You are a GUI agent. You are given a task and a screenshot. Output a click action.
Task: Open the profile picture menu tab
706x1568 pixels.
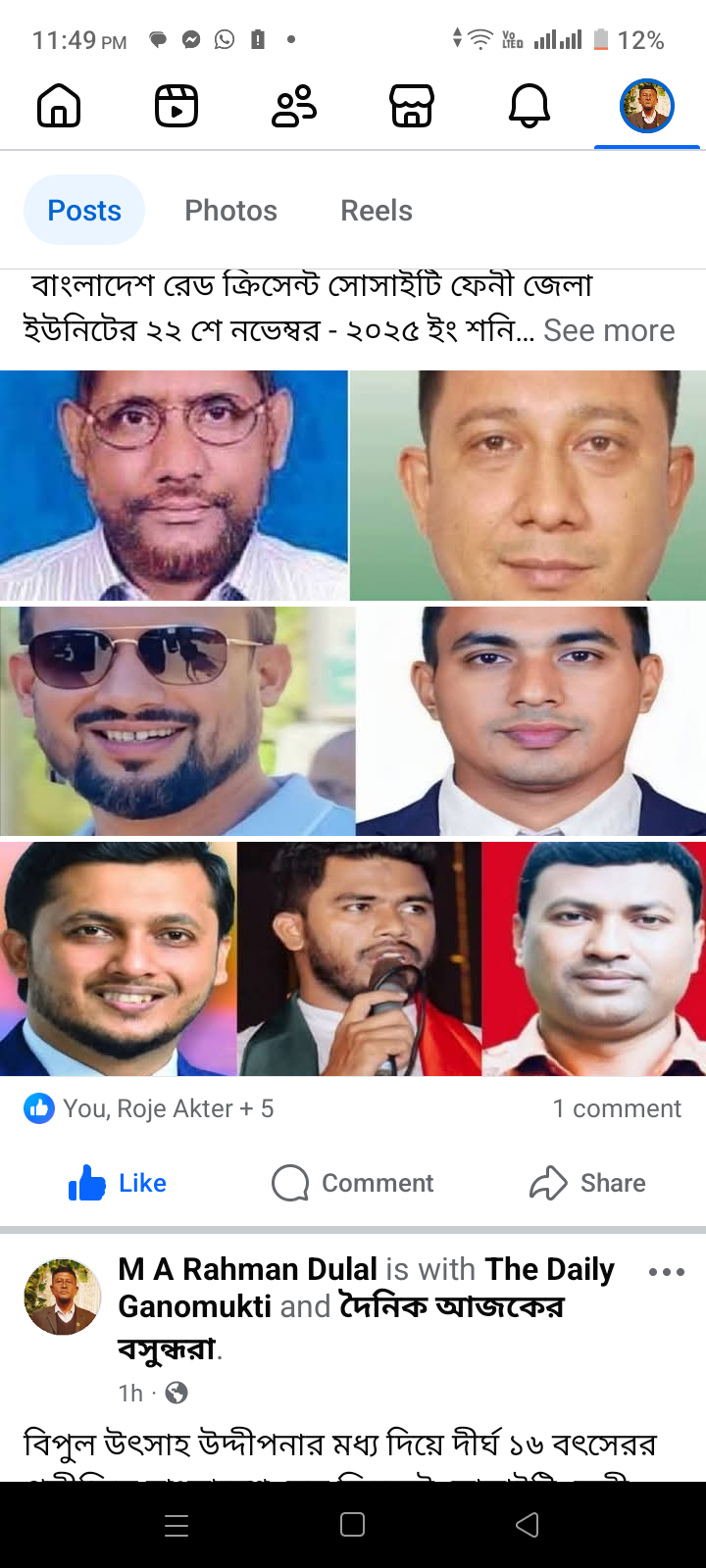(x=646, y=106)
